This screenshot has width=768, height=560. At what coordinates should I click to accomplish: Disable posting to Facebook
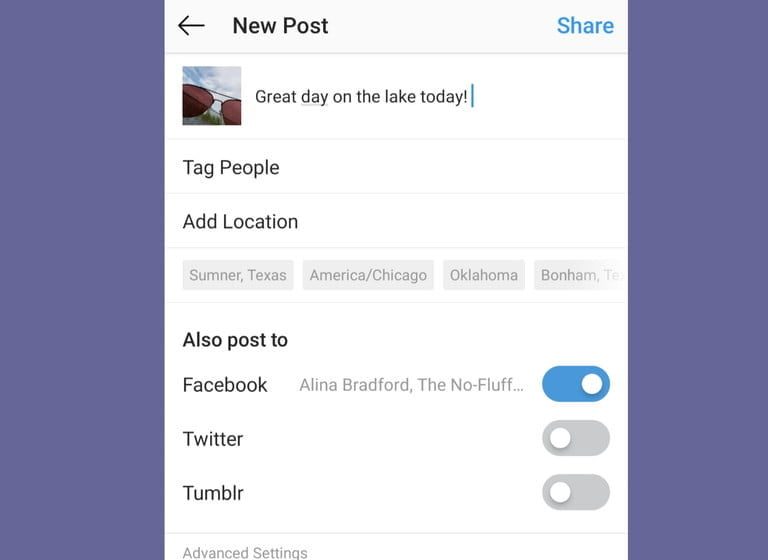pos(575,384)
